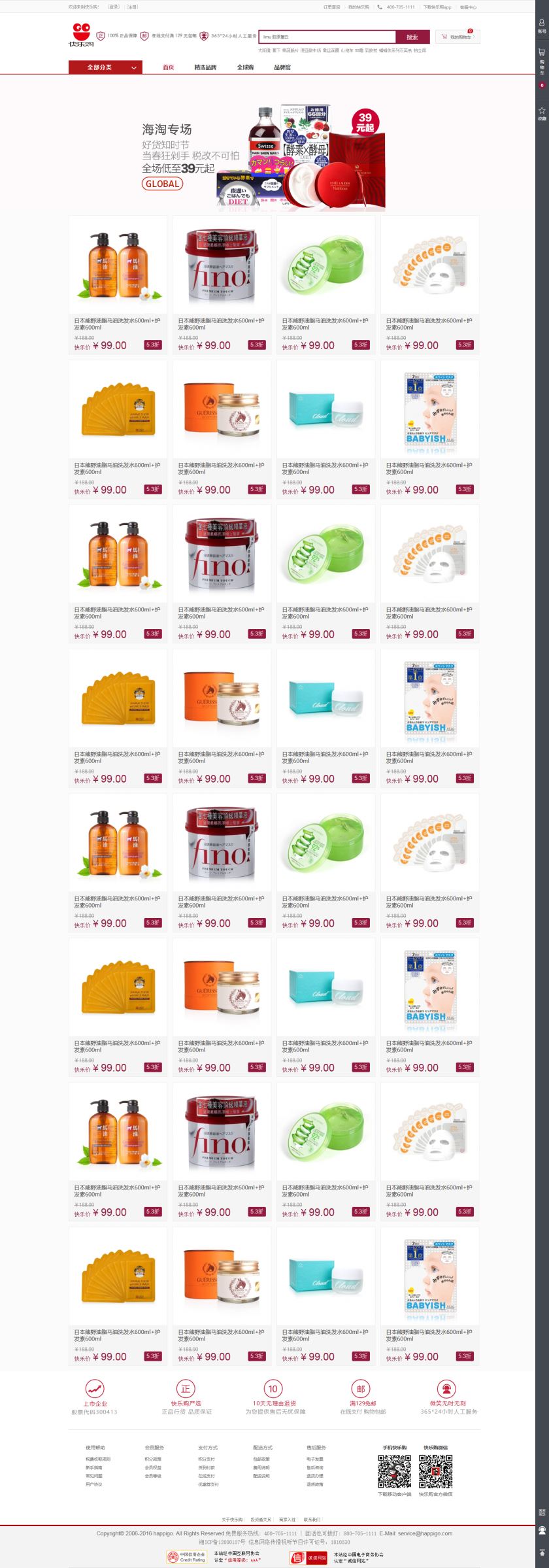Focus the search input box
The width and height of the screenshot is (549, 1568).
[327, 37]
